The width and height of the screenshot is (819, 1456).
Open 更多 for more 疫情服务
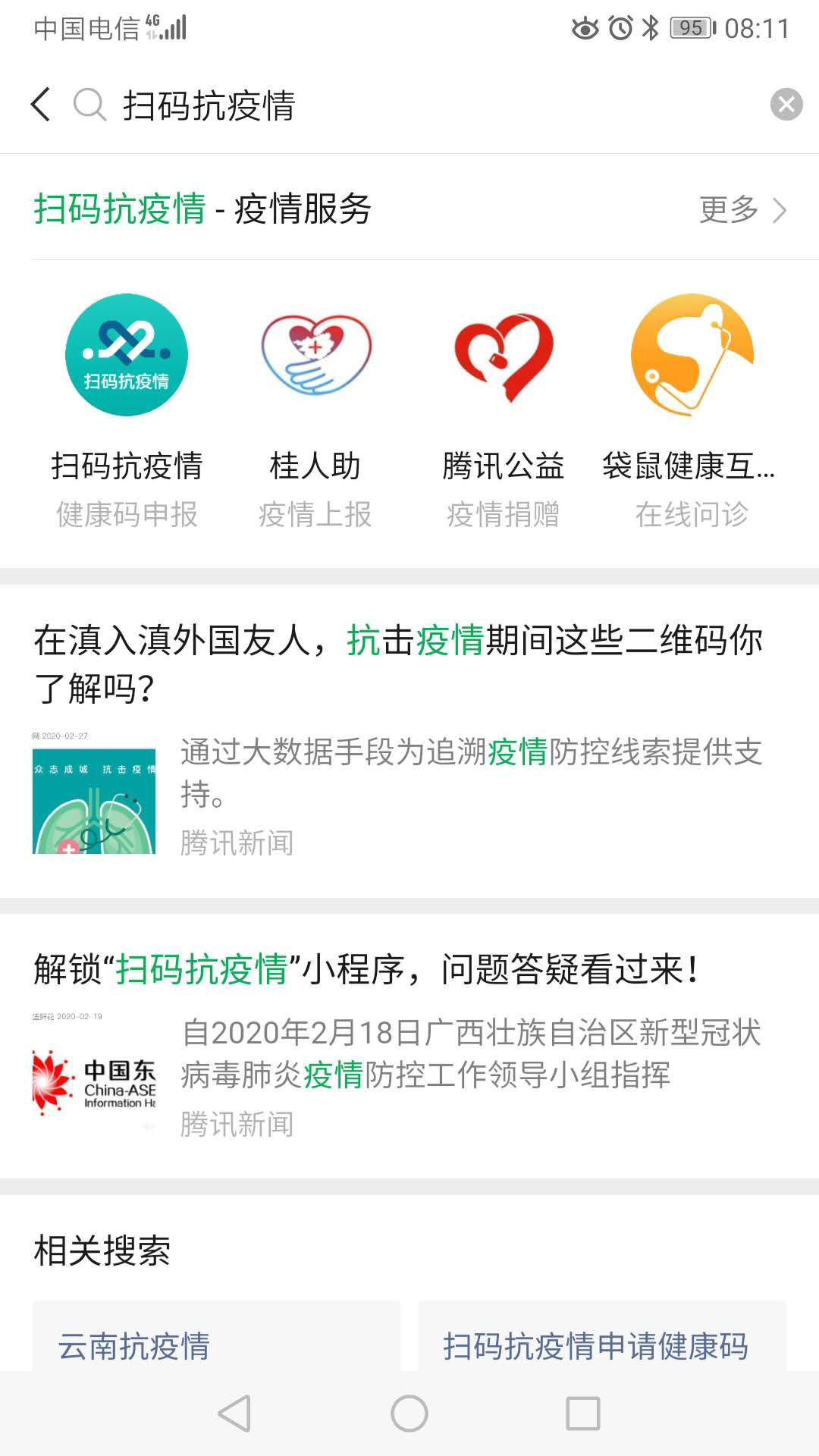[742, 210]
